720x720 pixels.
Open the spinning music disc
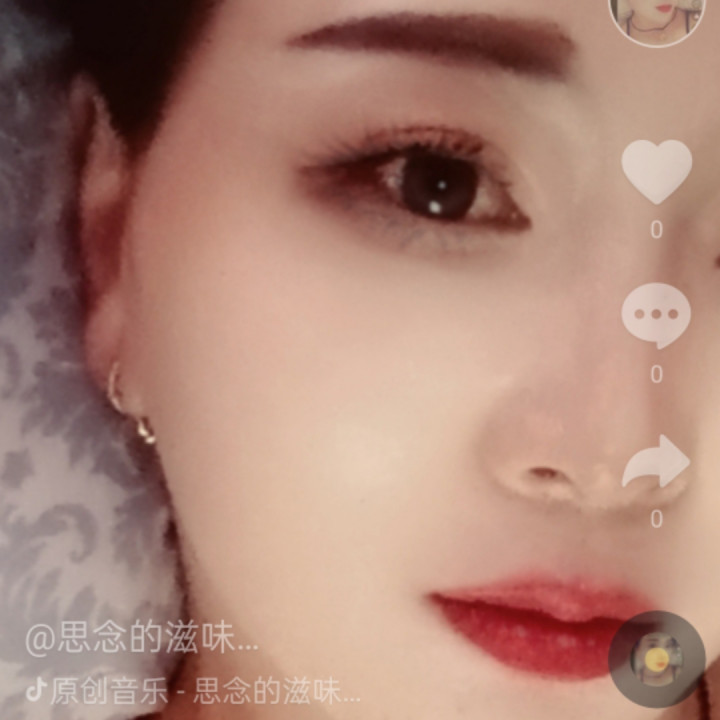coord(656,658)
